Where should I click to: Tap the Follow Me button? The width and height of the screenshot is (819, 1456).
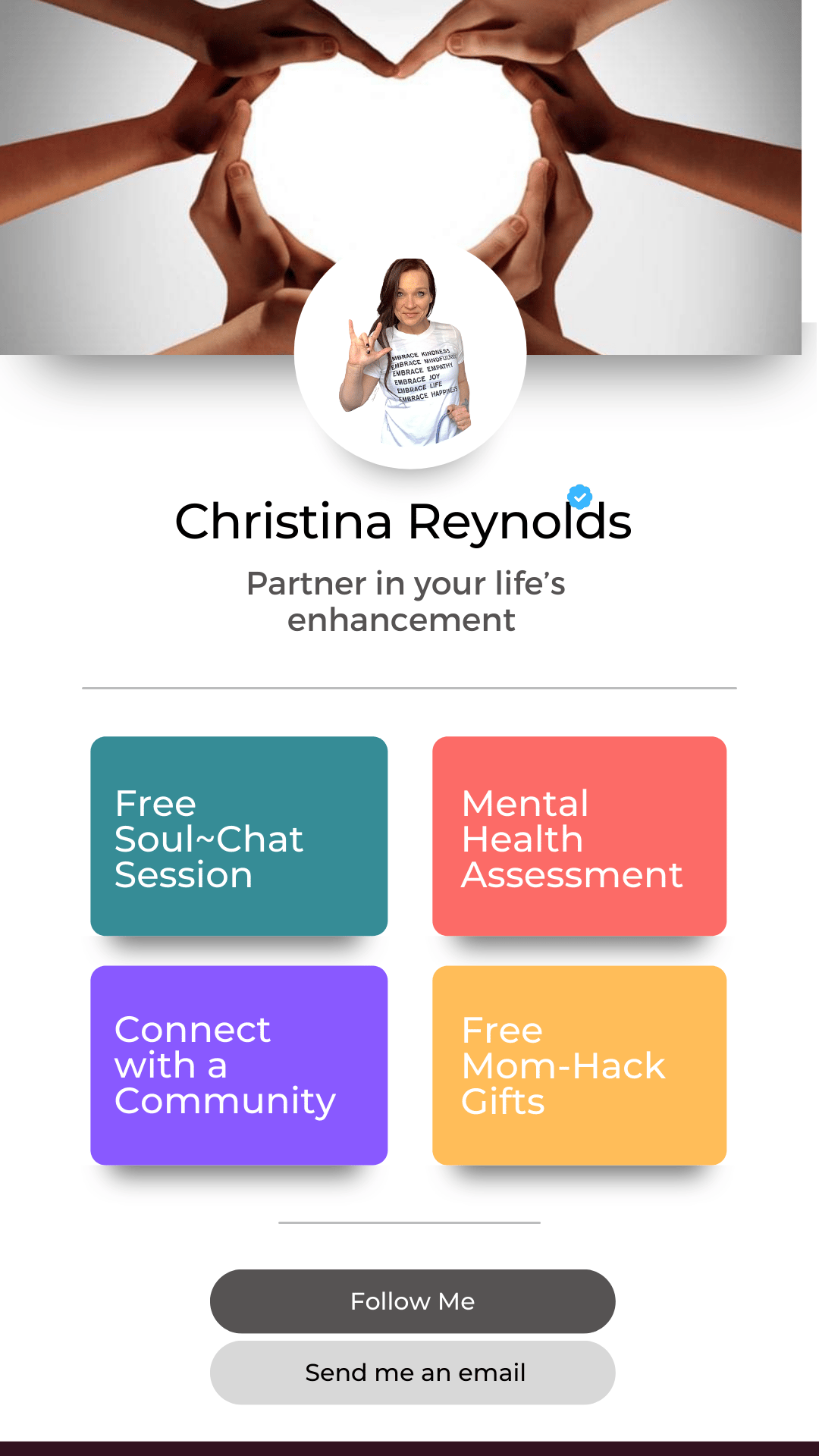[413, 1301]
